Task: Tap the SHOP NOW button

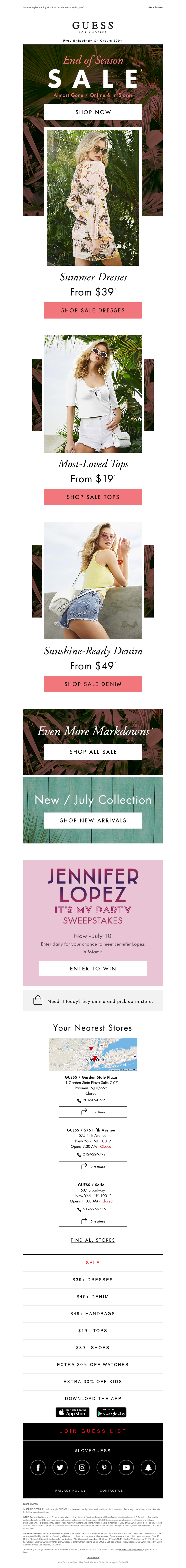Action: [x=92, y=112]
